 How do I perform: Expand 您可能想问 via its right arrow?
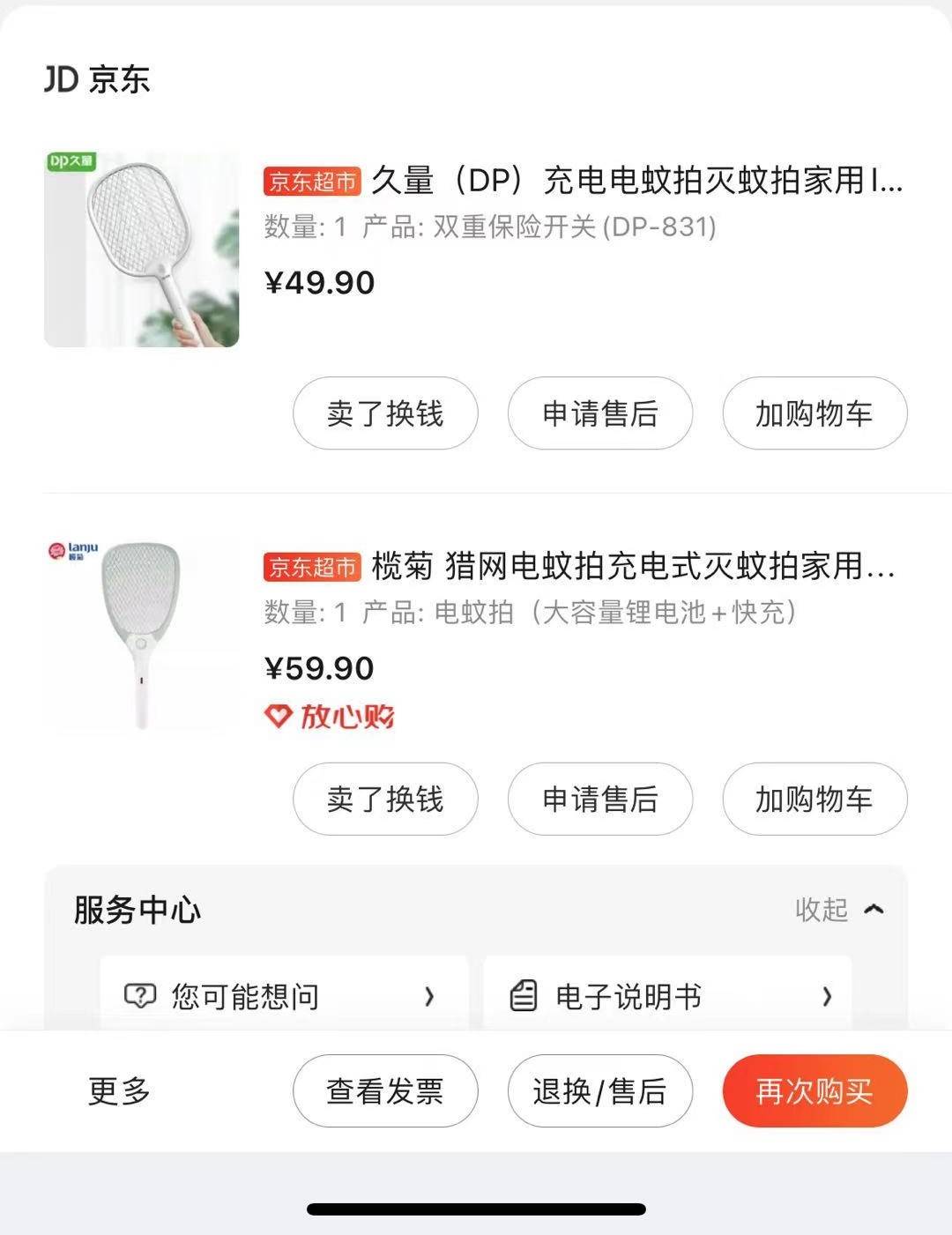[430, 996]
